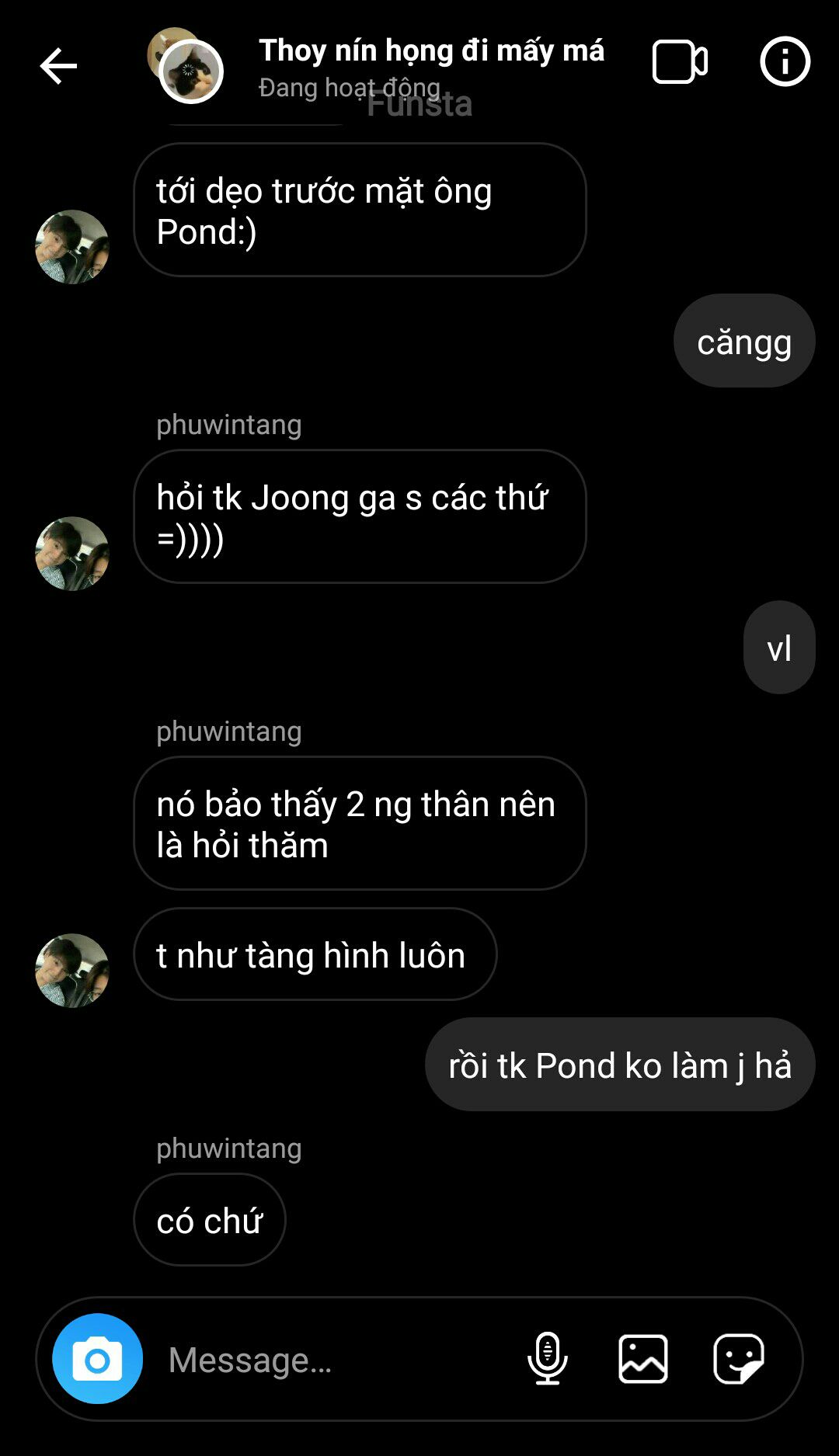Open phuwintang's avatar next to Pond message
The width and height of the screenshot is (839, 1456).
pyautogui.click(x=72, y=247)
